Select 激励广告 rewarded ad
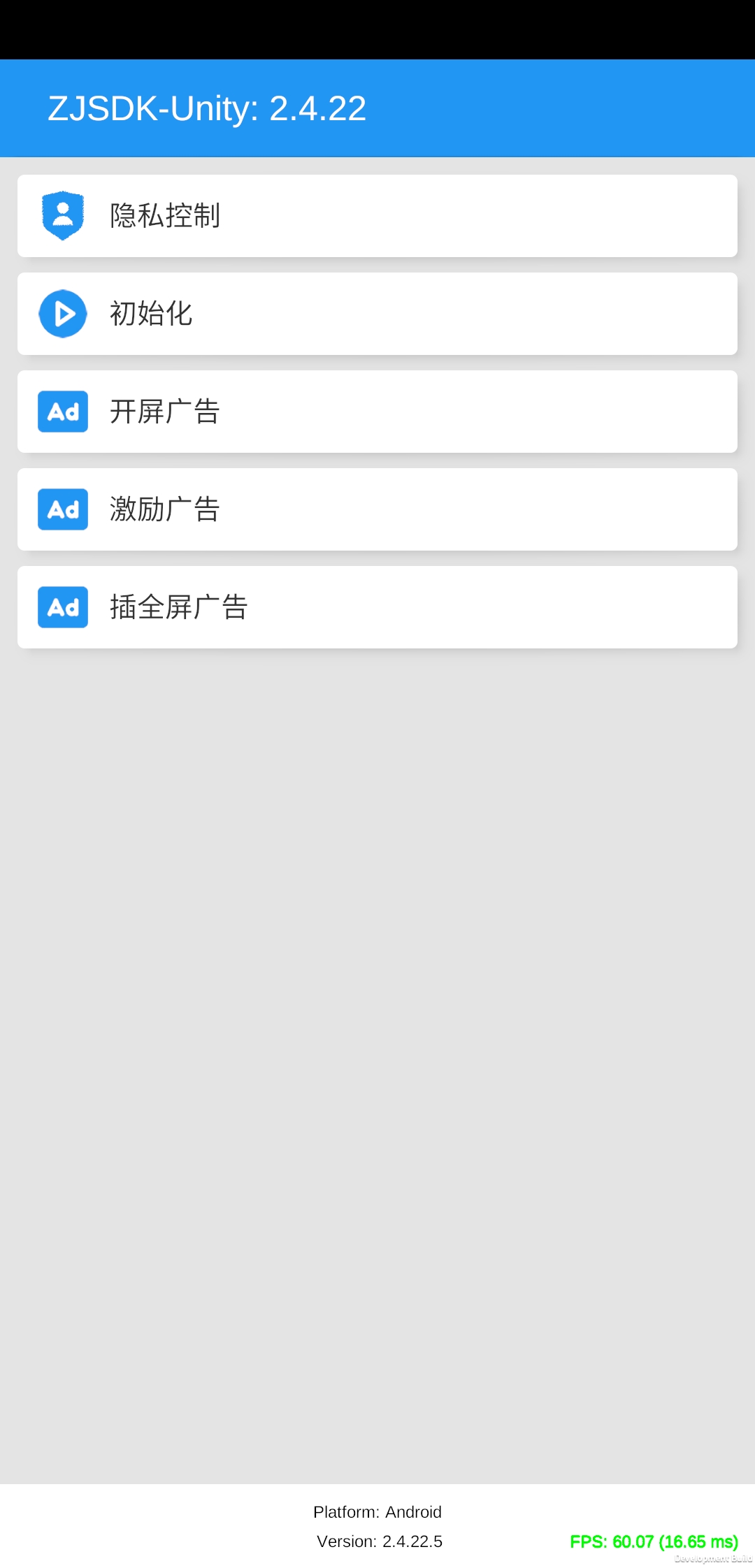The width and height of the screenshot is (755, 1568). coord(377,509)
